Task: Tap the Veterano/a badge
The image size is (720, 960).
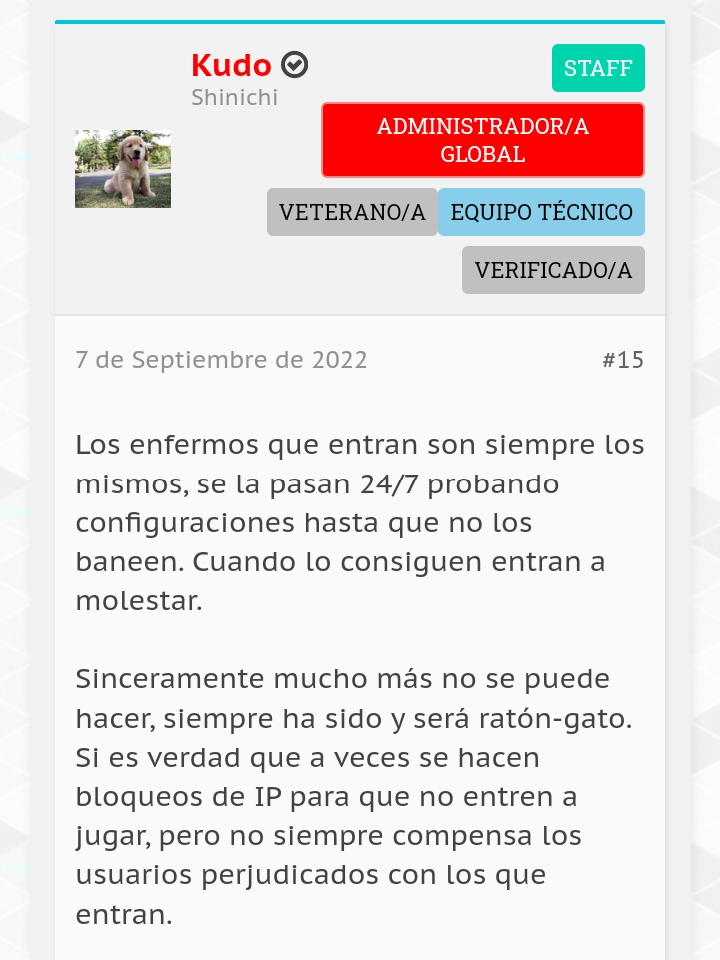Action: pos(352,212)
